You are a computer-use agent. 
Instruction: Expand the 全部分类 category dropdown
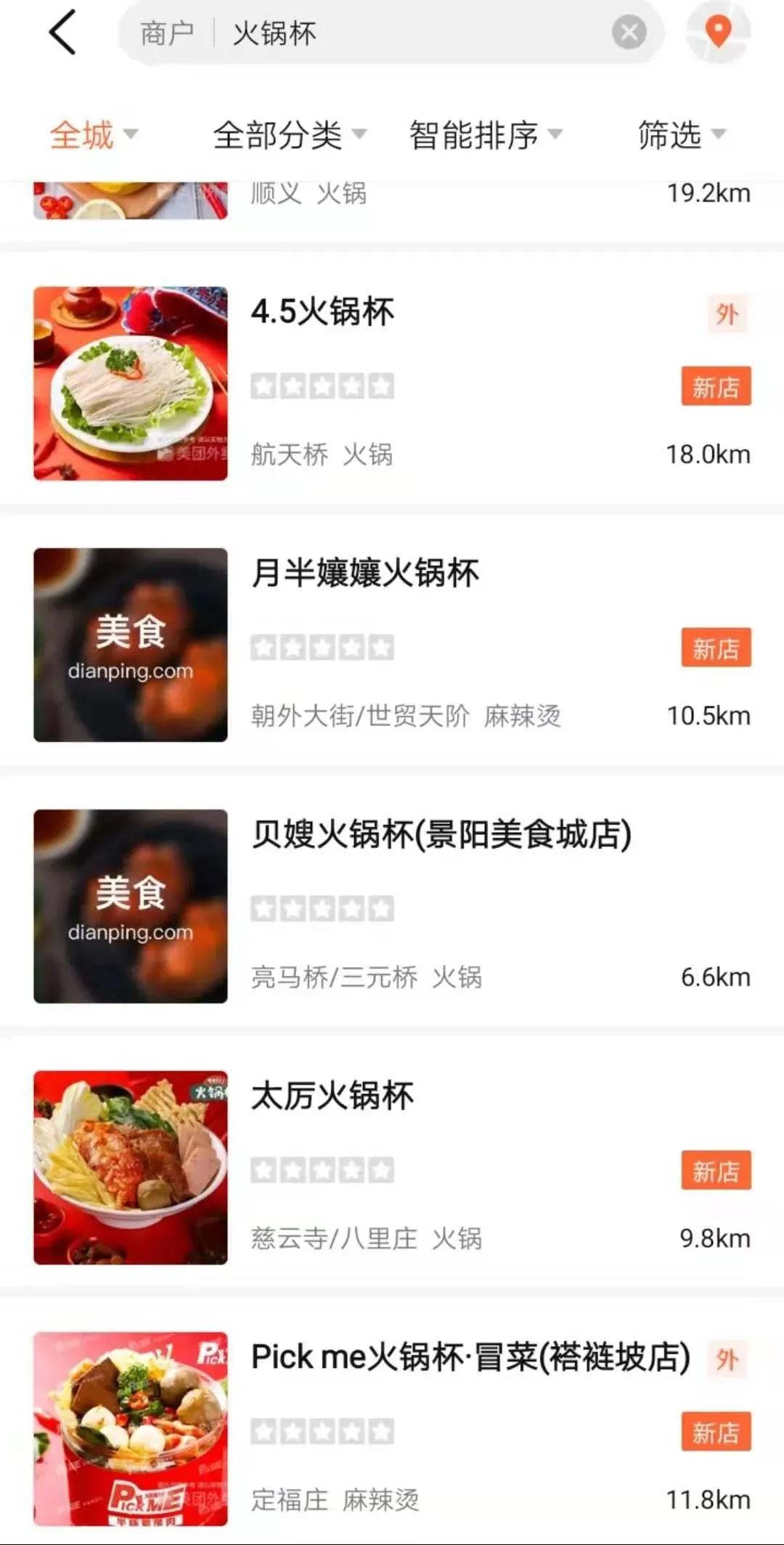[289, 135]
